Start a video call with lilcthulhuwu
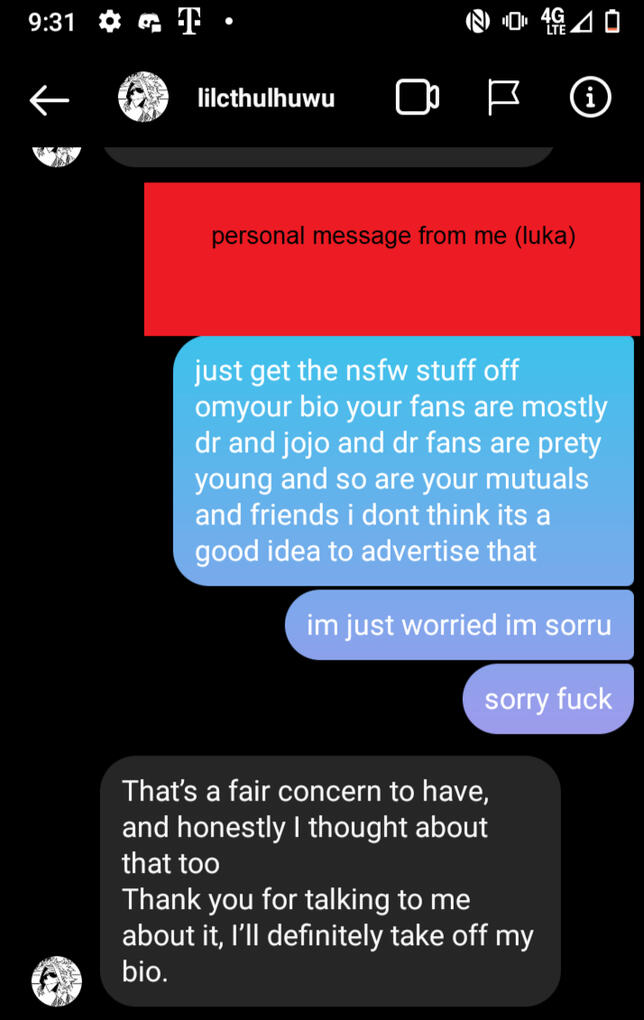 click(417, 98)
